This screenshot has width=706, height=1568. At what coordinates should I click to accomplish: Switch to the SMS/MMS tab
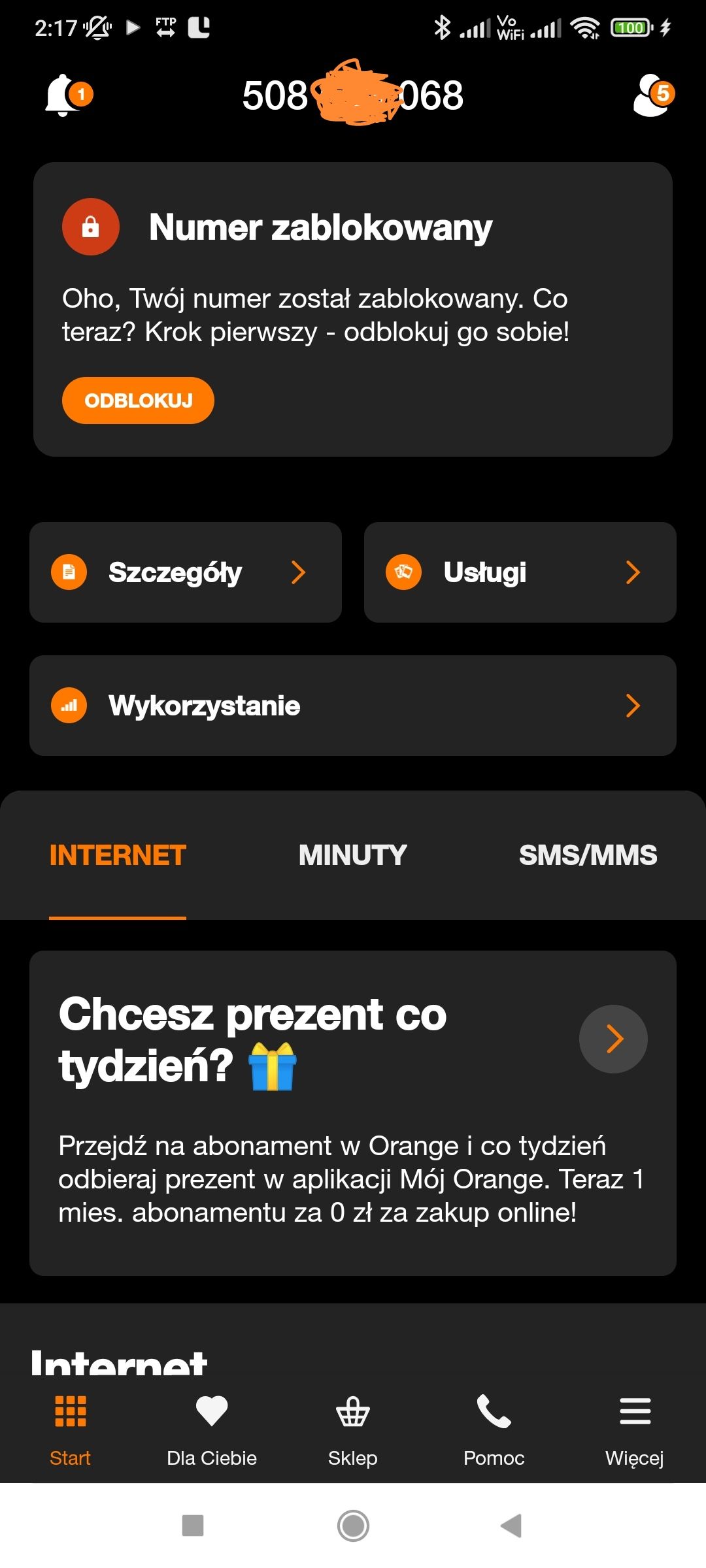click(587, 854)
